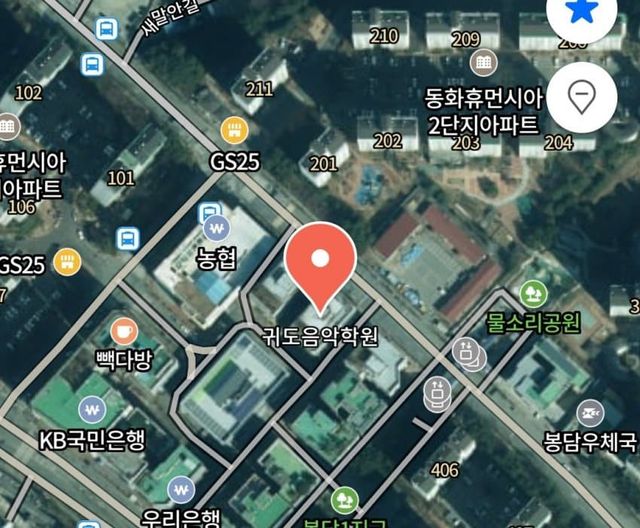Viewport: 640px width, 528px height.
Task: Tap the star favorites button
Action: [x=582, y=14]
